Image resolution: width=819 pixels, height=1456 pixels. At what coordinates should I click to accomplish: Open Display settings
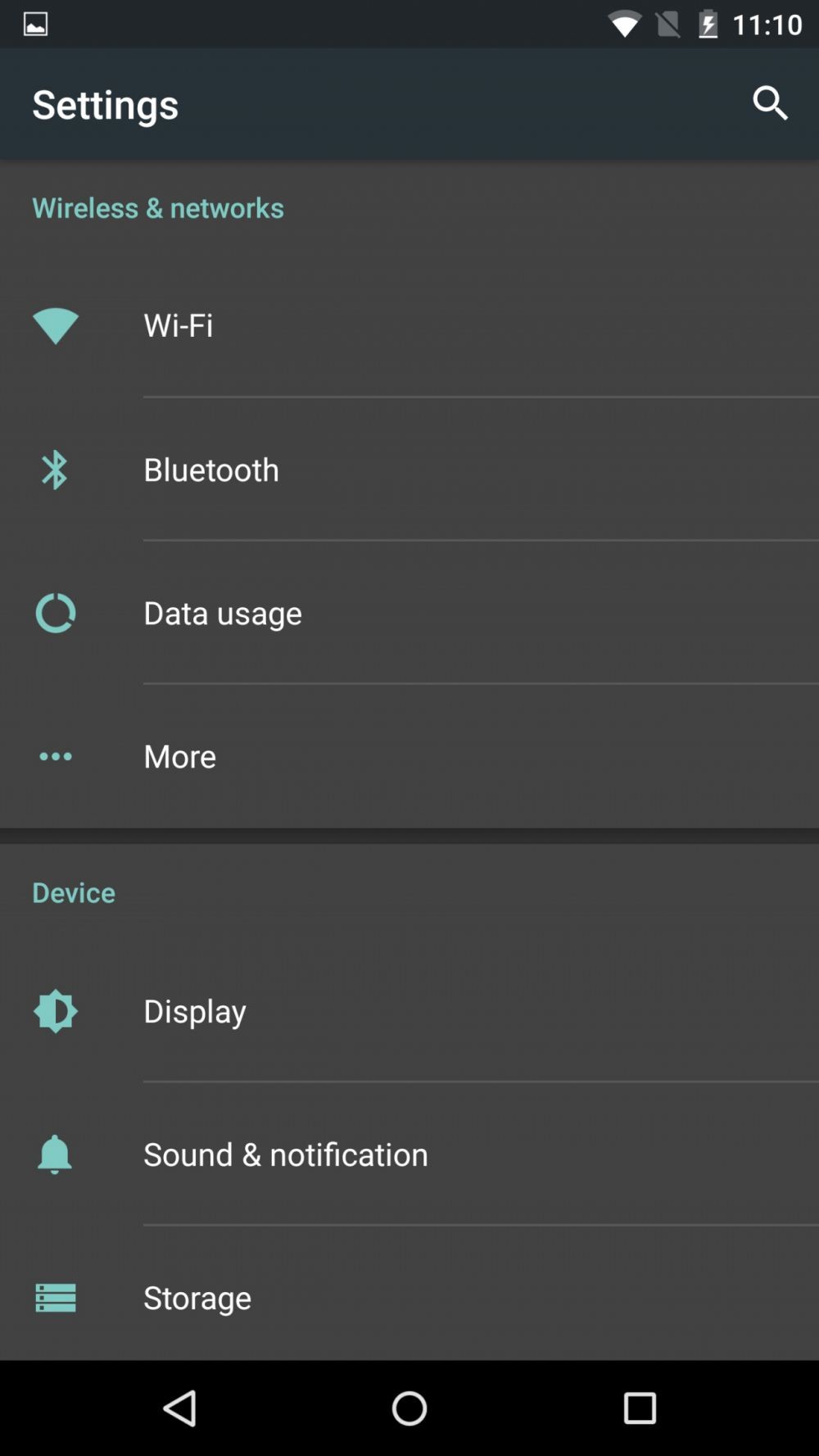pos(409,1010)
